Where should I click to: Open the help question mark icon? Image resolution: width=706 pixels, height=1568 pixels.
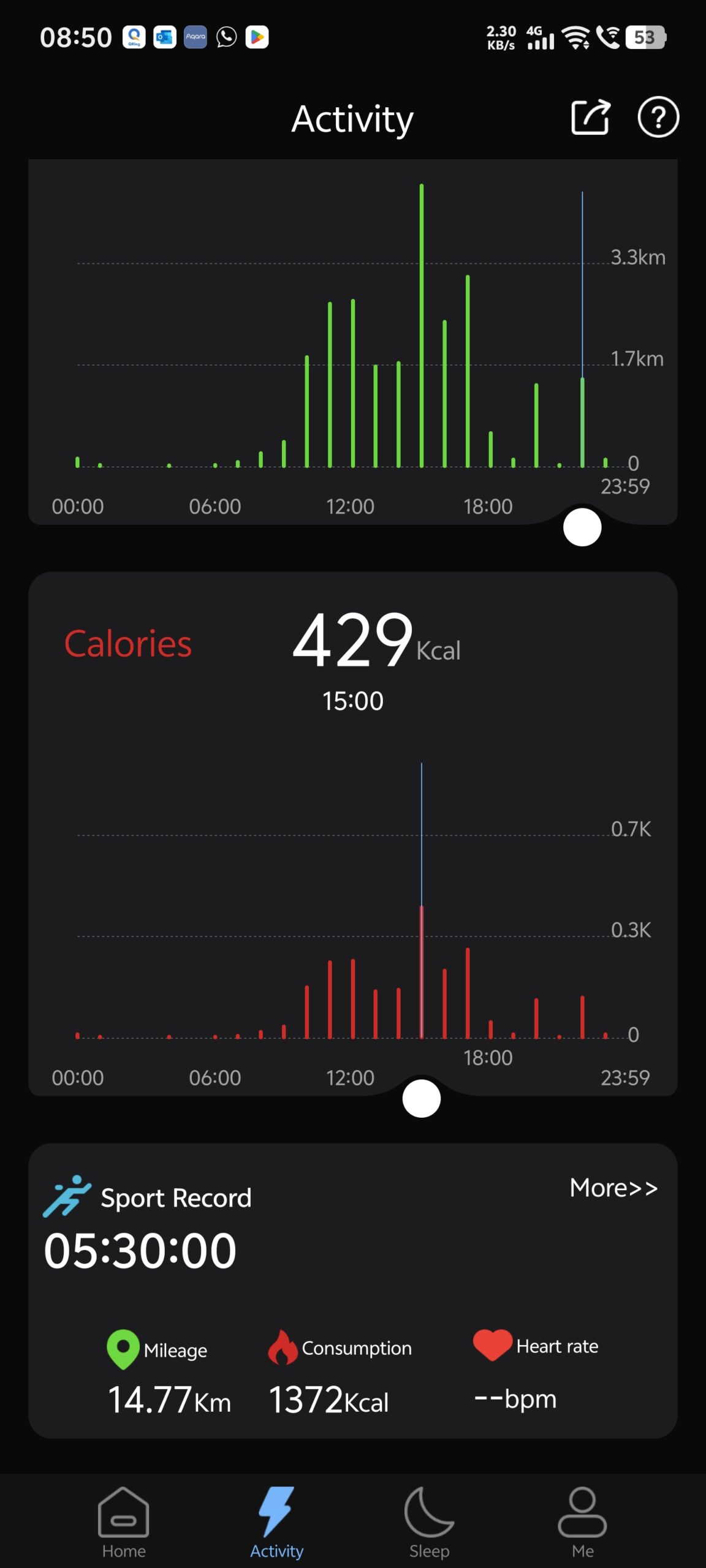click(x=658, y=117)
